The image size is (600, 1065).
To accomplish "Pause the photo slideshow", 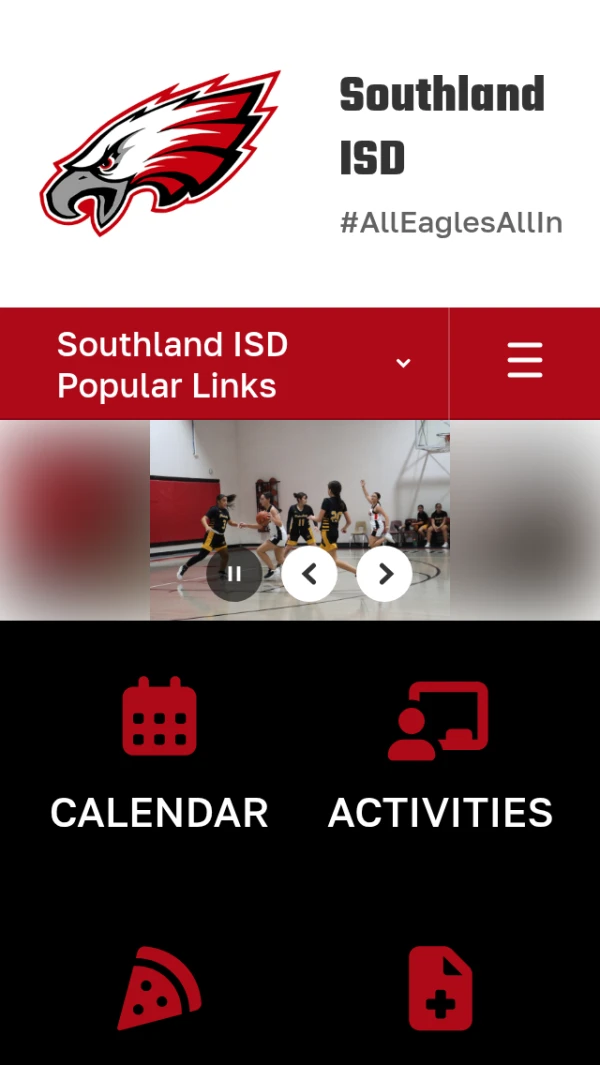I will 234,574.
